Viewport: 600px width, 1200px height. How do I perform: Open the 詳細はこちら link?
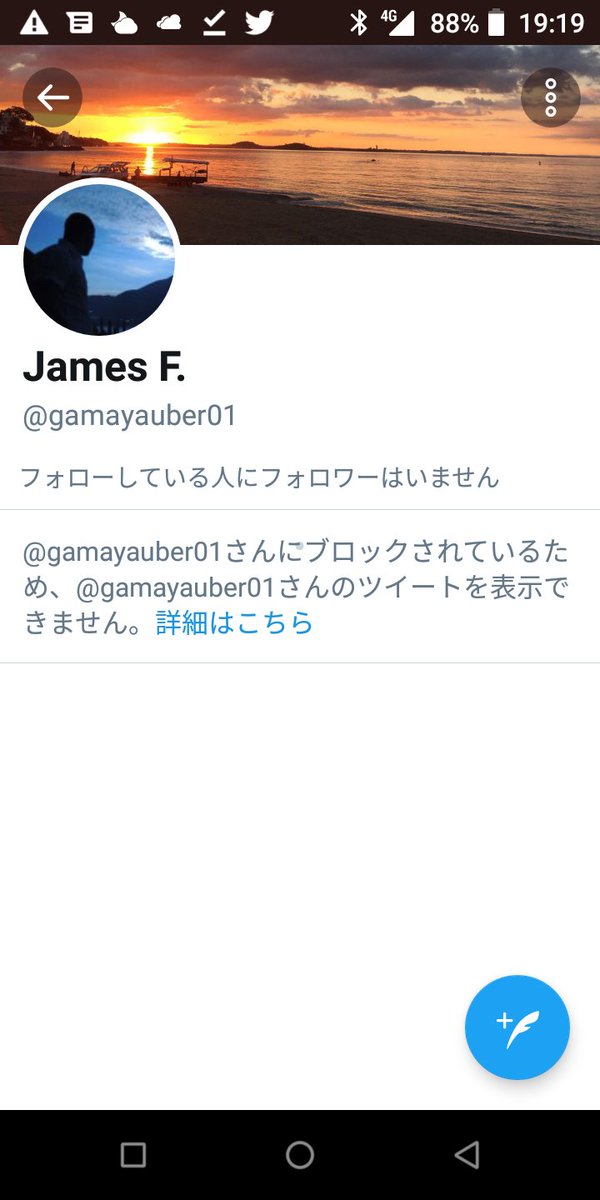tap(235, 623)
